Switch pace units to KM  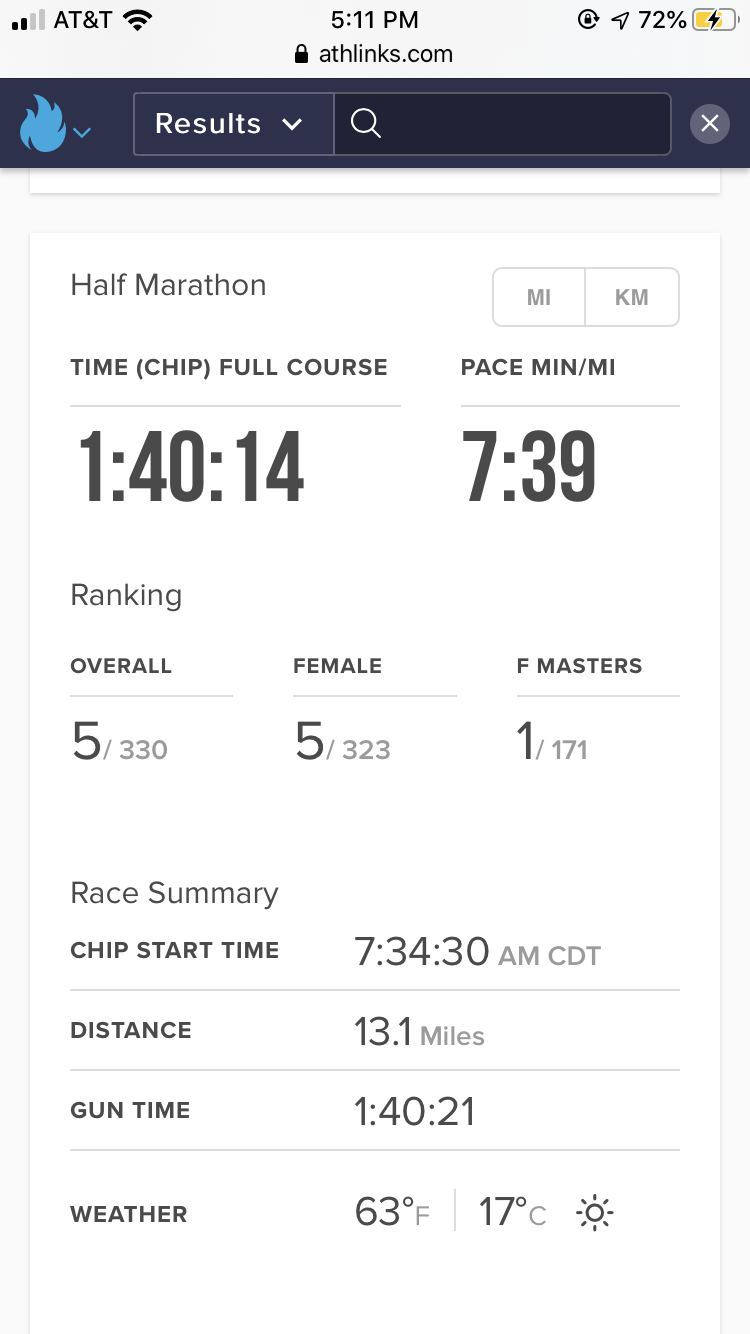(x=632, y=297)
